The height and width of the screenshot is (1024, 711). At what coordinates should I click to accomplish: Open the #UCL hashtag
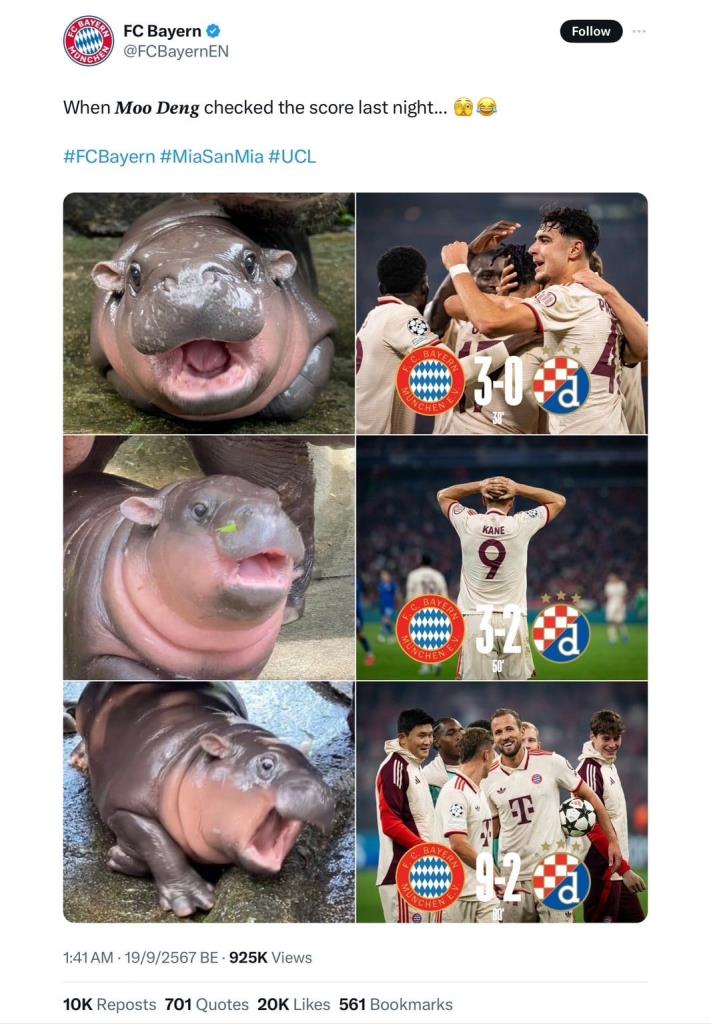(x=292, y=156)
